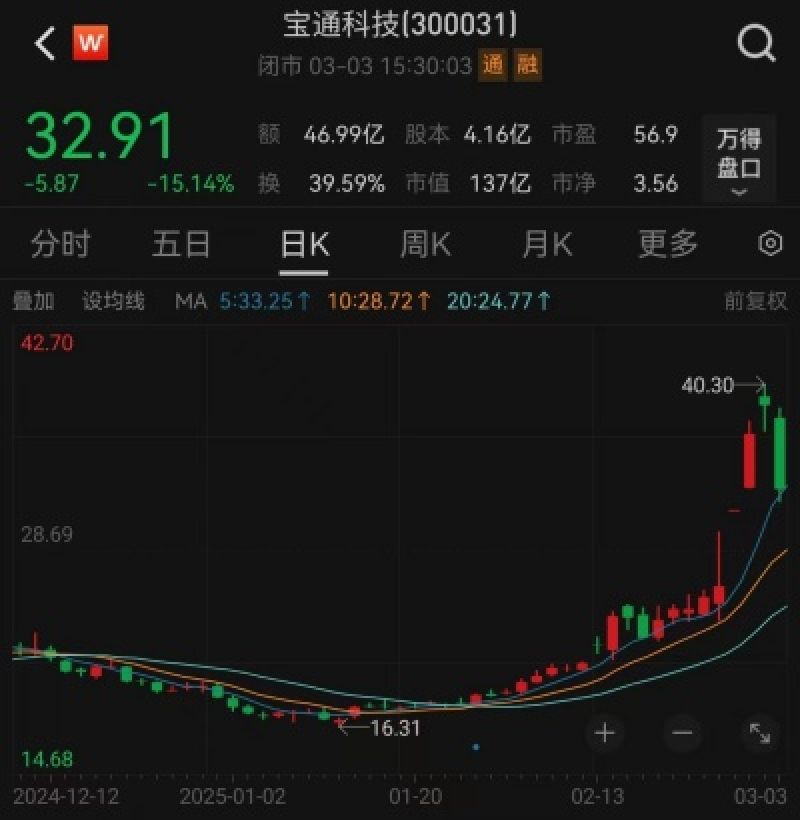The height and width of the screenshot is (820, 800).
Task: Open chart settings gear icon
Action: [769, 243]
